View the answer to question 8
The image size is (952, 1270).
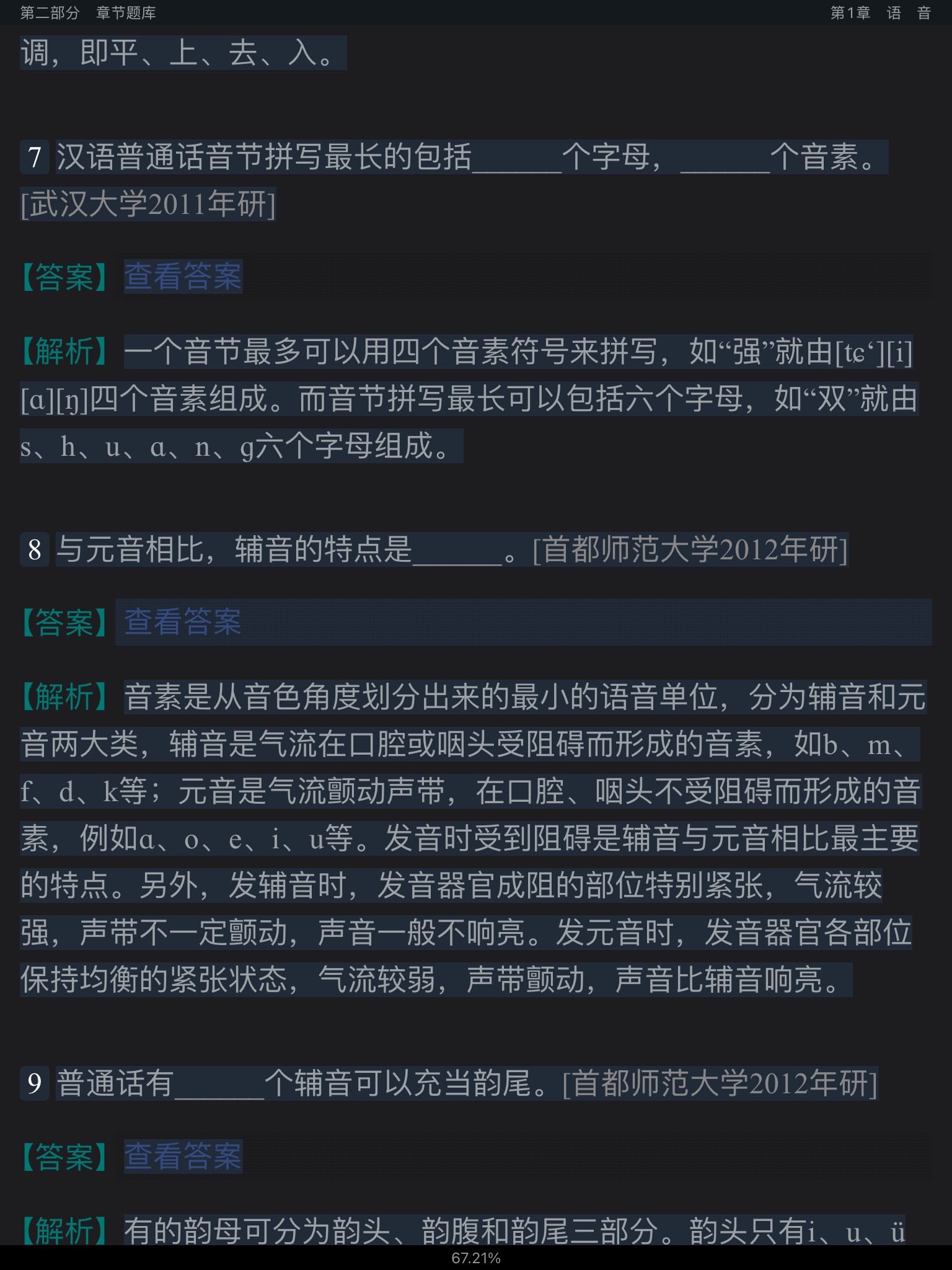click(x=183, y=622)
